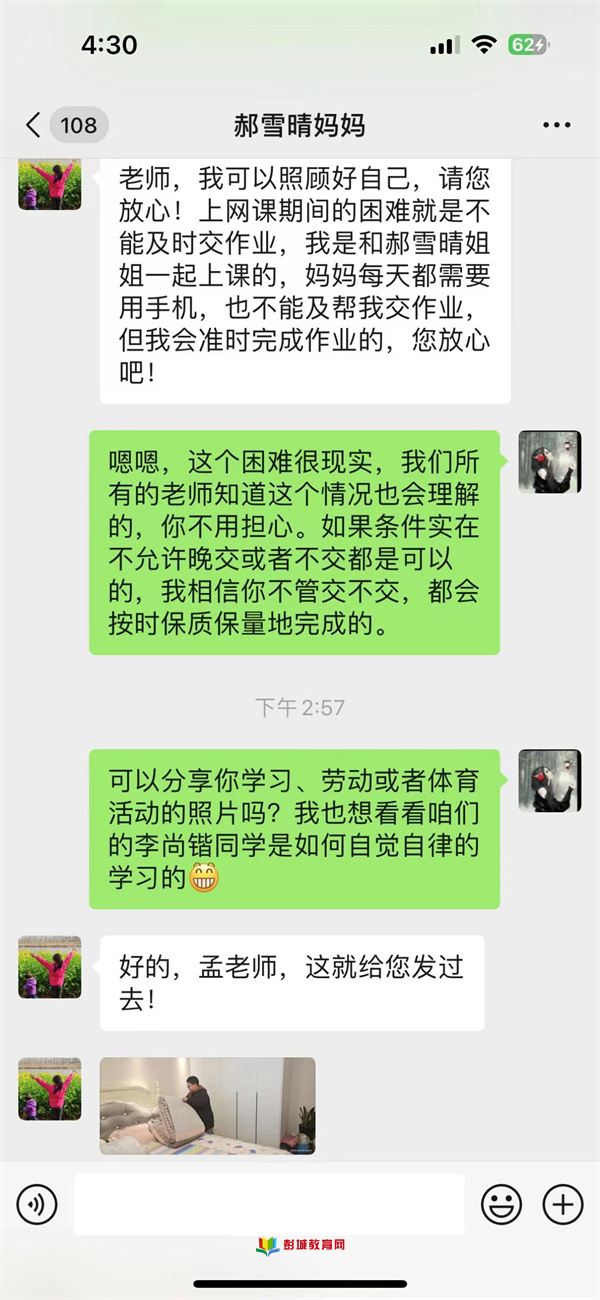View the teacher's avatar beside the photo request

pos(549,780)
